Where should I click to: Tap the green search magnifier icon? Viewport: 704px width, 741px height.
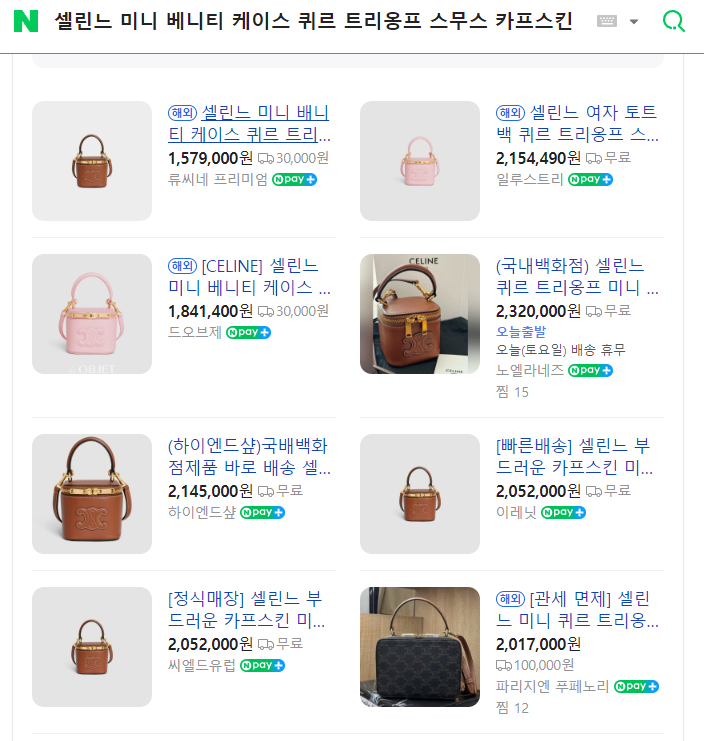coord(675,22)
